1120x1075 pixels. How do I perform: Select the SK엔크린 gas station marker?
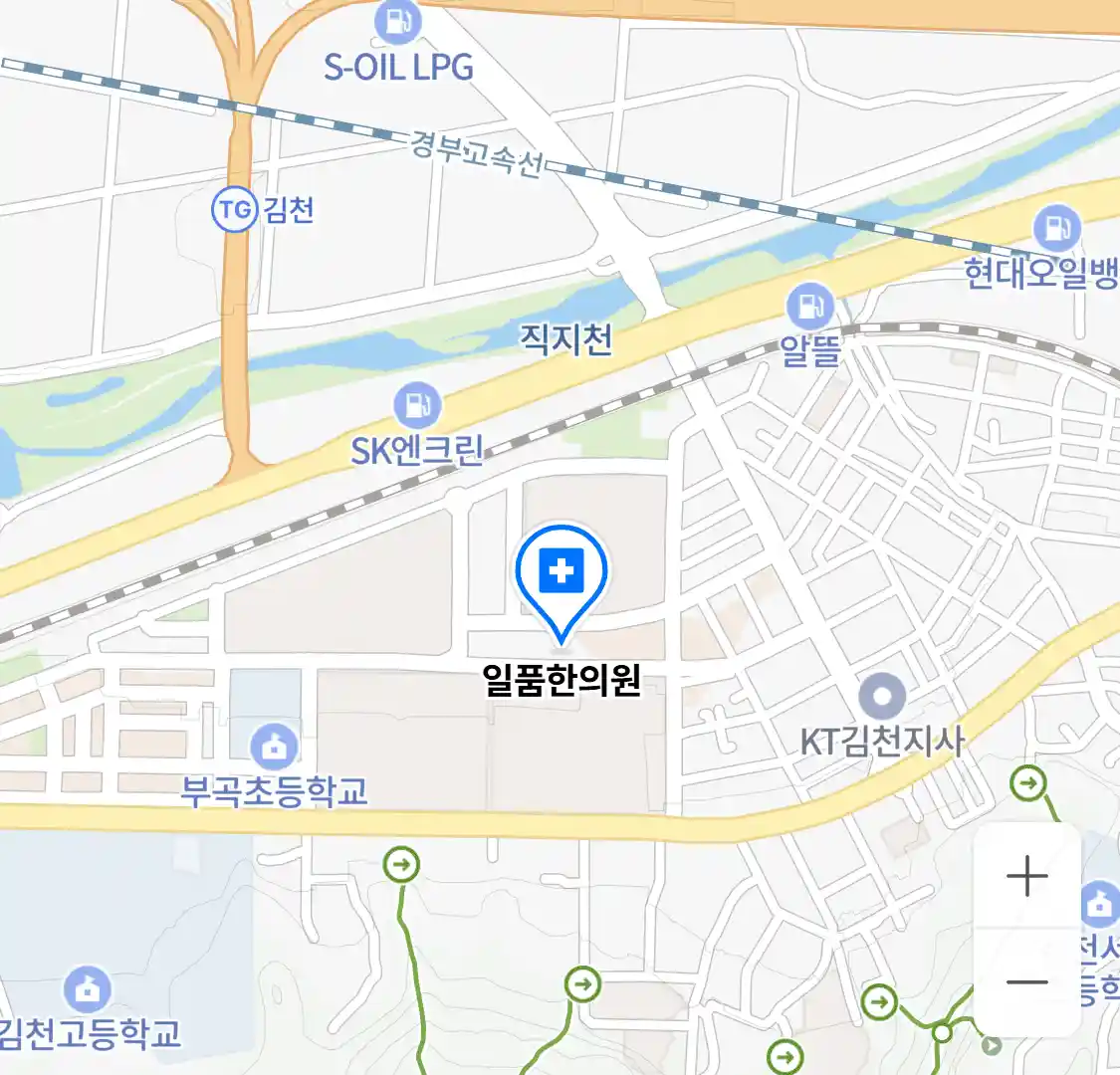pyautogui.click(x=417, y=406)
